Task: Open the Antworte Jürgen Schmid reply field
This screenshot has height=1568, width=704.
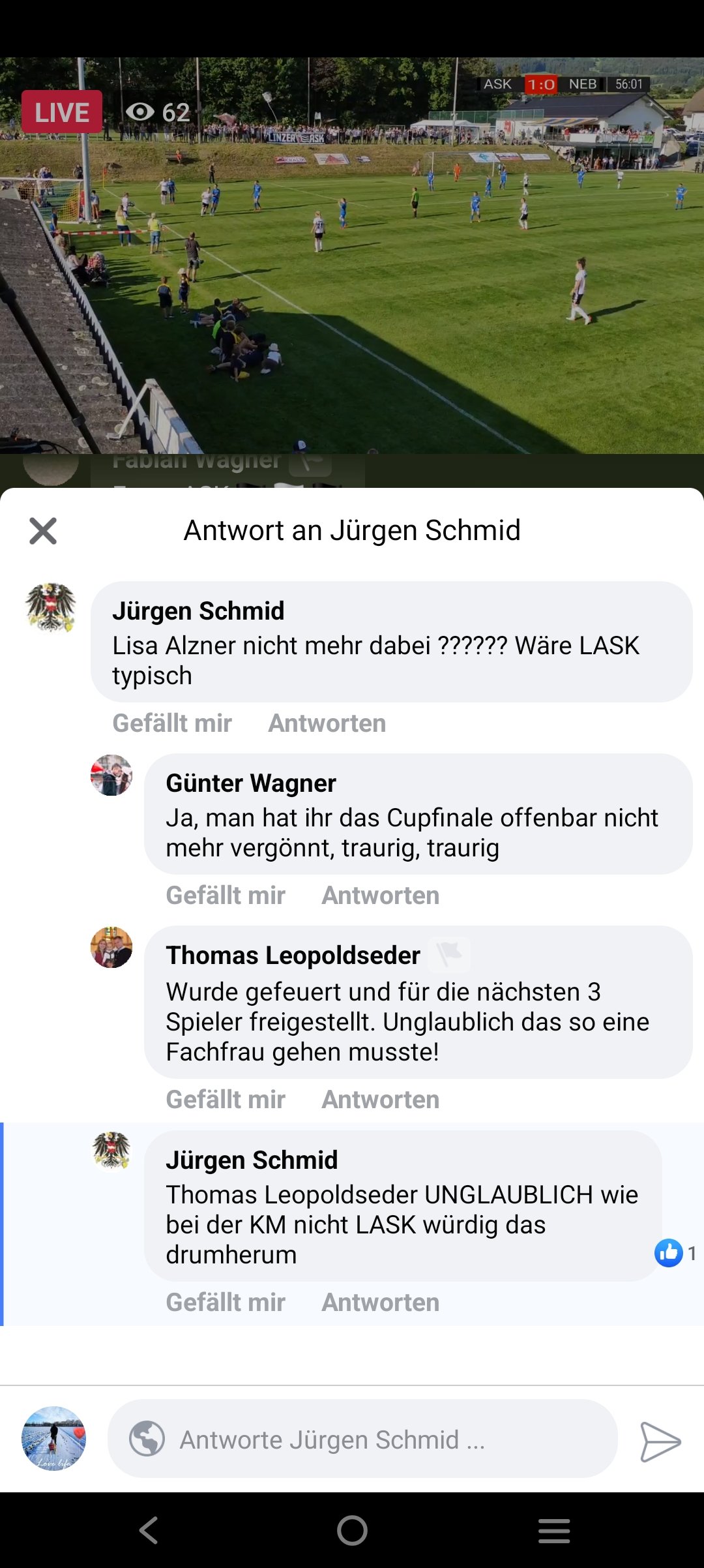Action: coord(362,1439)
